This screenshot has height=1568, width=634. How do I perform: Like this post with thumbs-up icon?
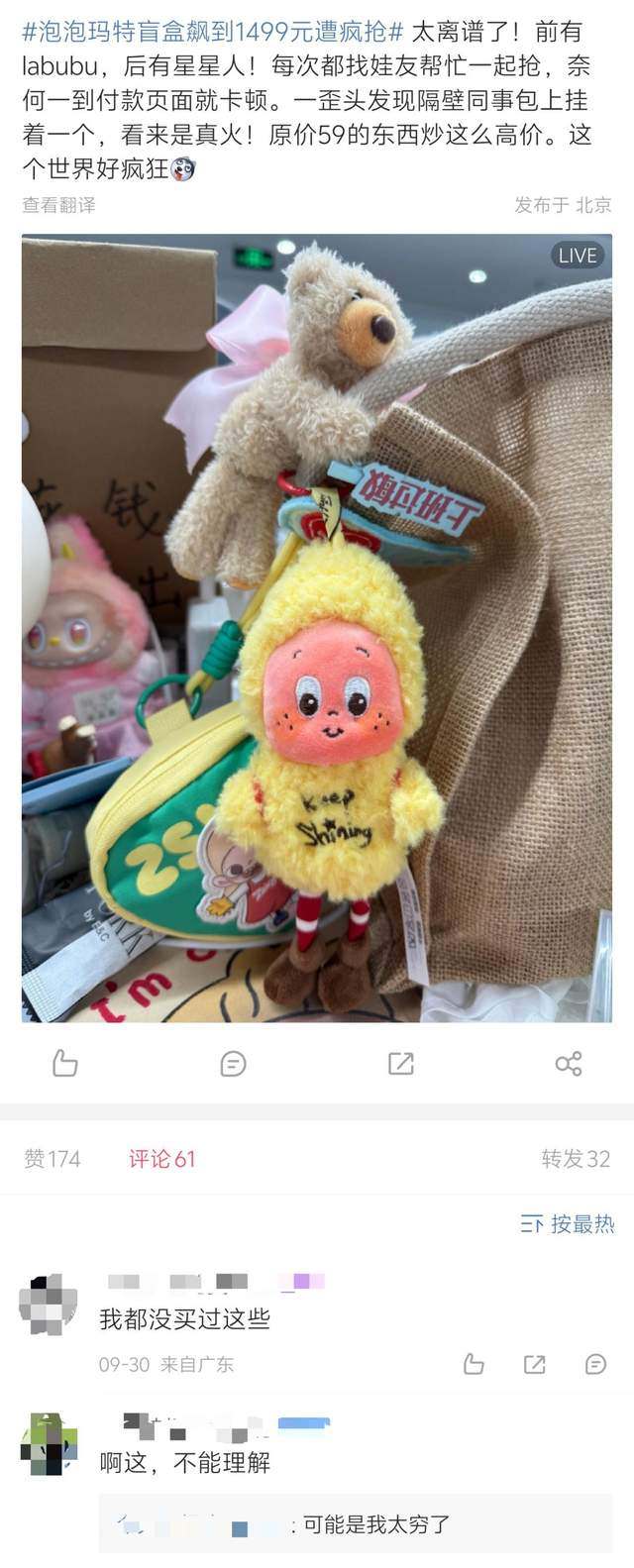[65, 1064]
